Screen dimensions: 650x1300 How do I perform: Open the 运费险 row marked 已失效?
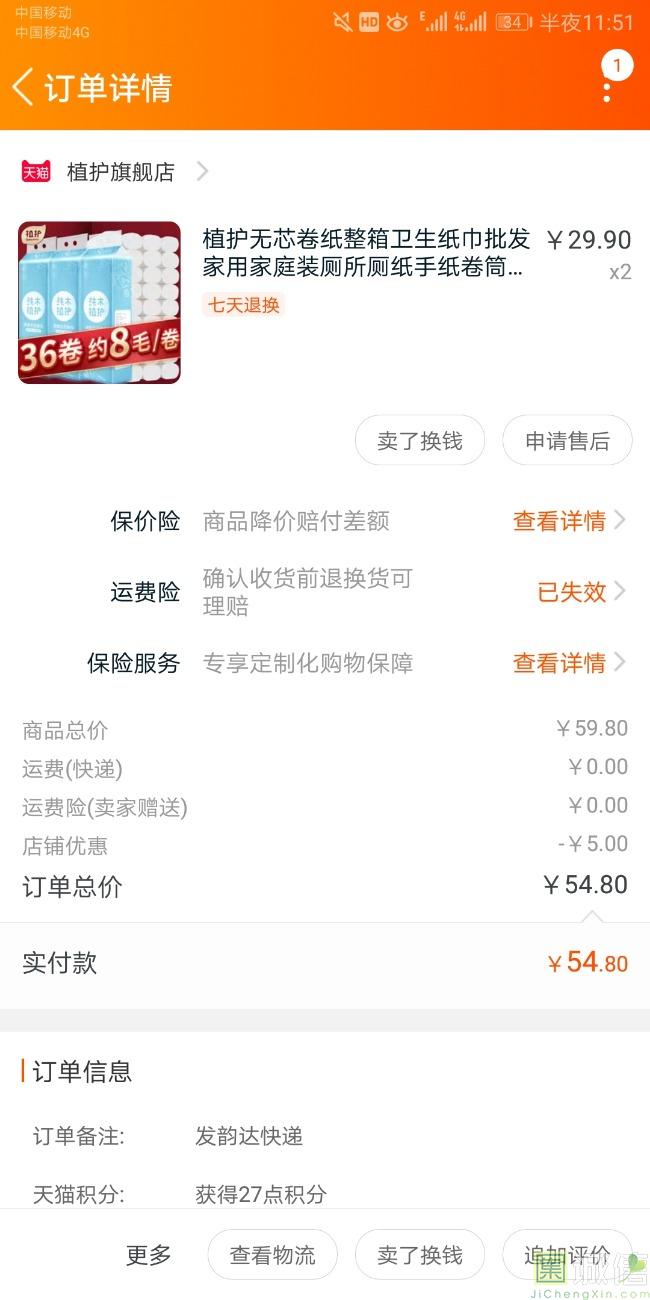pyautogui.click(x=325, y=592)
